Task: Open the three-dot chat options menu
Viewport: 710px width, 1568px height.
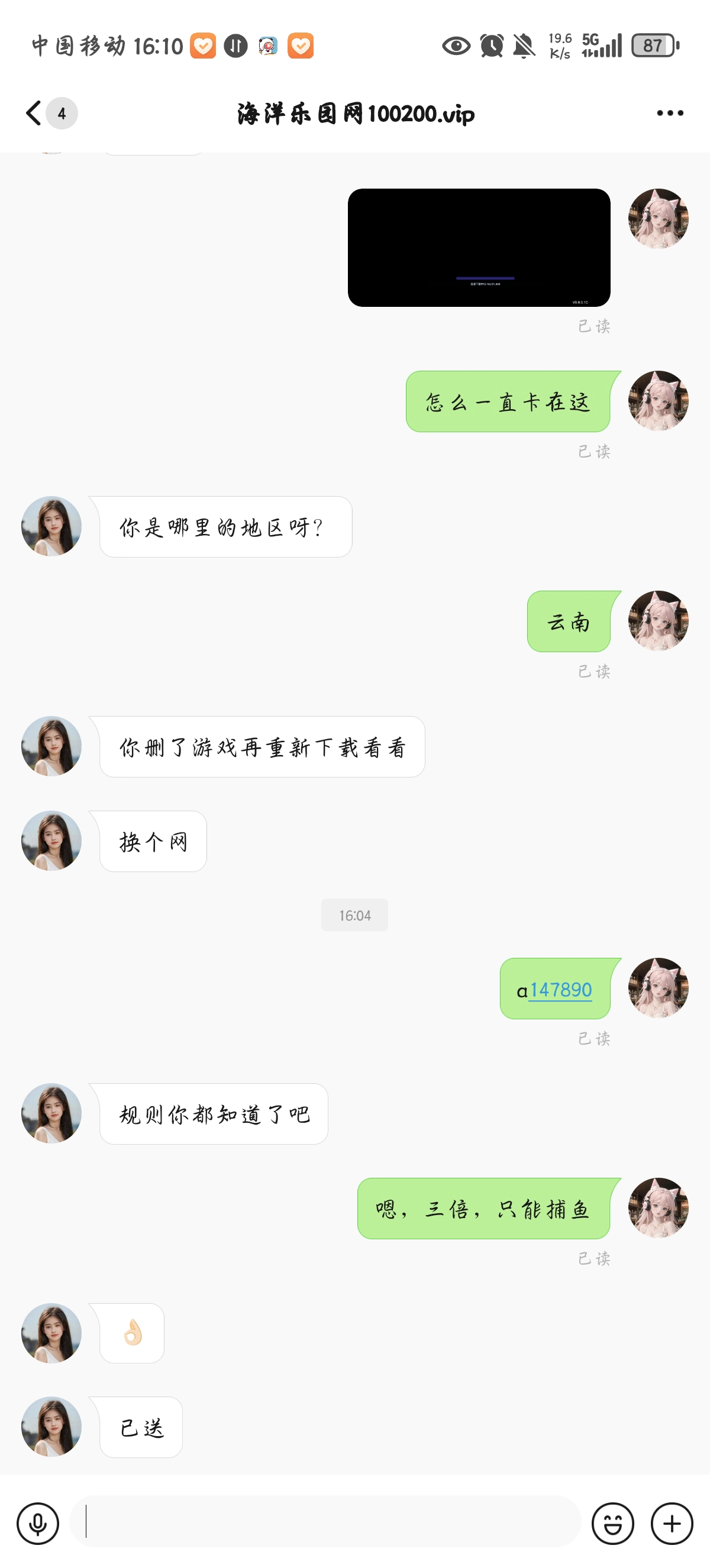Action: click(670, 113)
